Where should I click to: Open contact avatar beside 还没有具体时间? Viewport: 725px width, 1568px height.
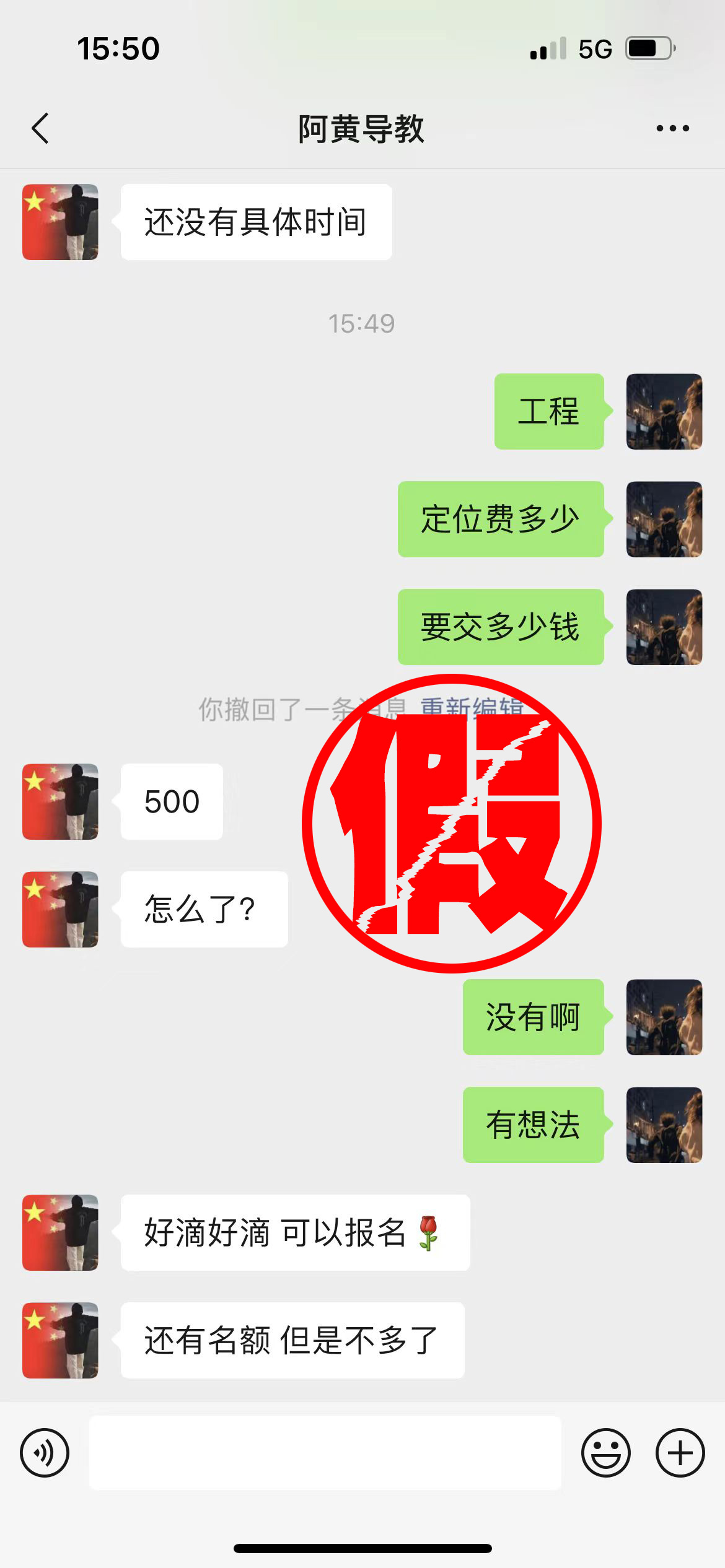click(60, 222)
